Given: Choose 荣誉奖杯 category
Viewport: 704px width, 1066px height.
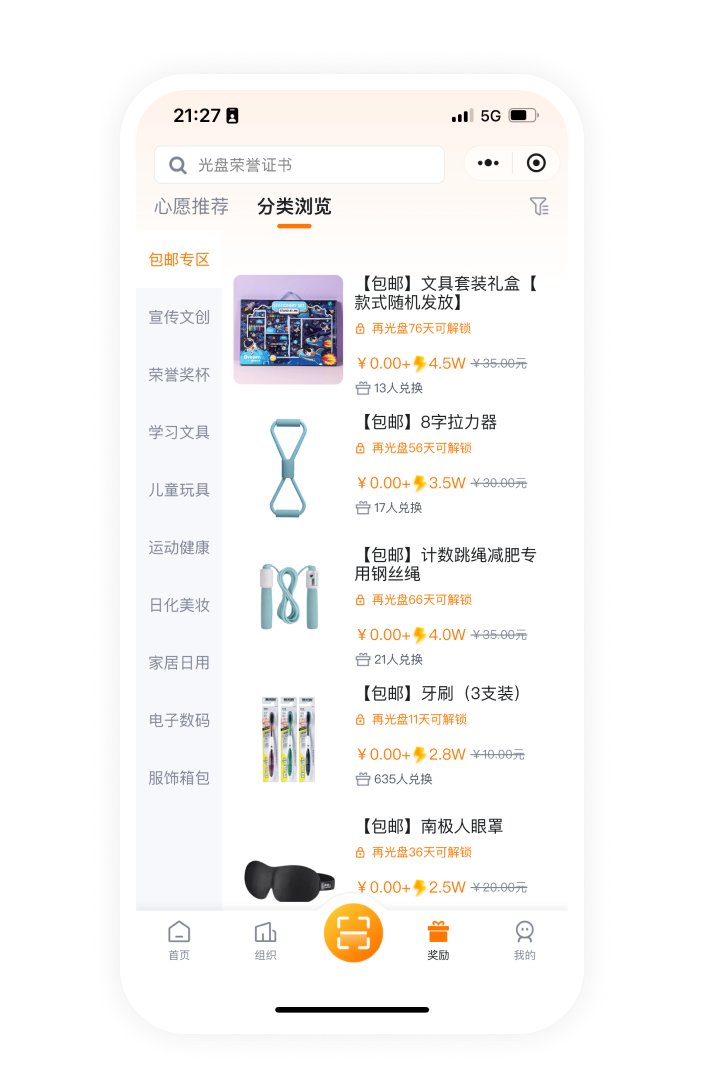Looking at the screenshot, I should pos(179,375).
